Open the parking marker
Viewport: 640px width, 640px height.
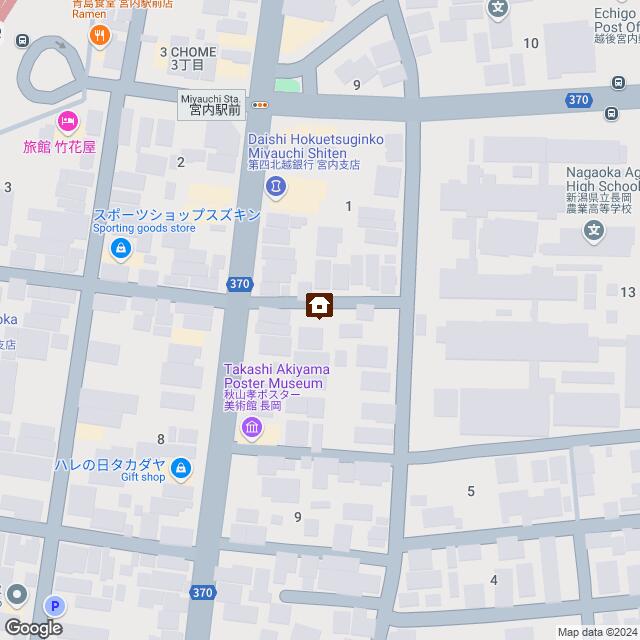[54, 605]
